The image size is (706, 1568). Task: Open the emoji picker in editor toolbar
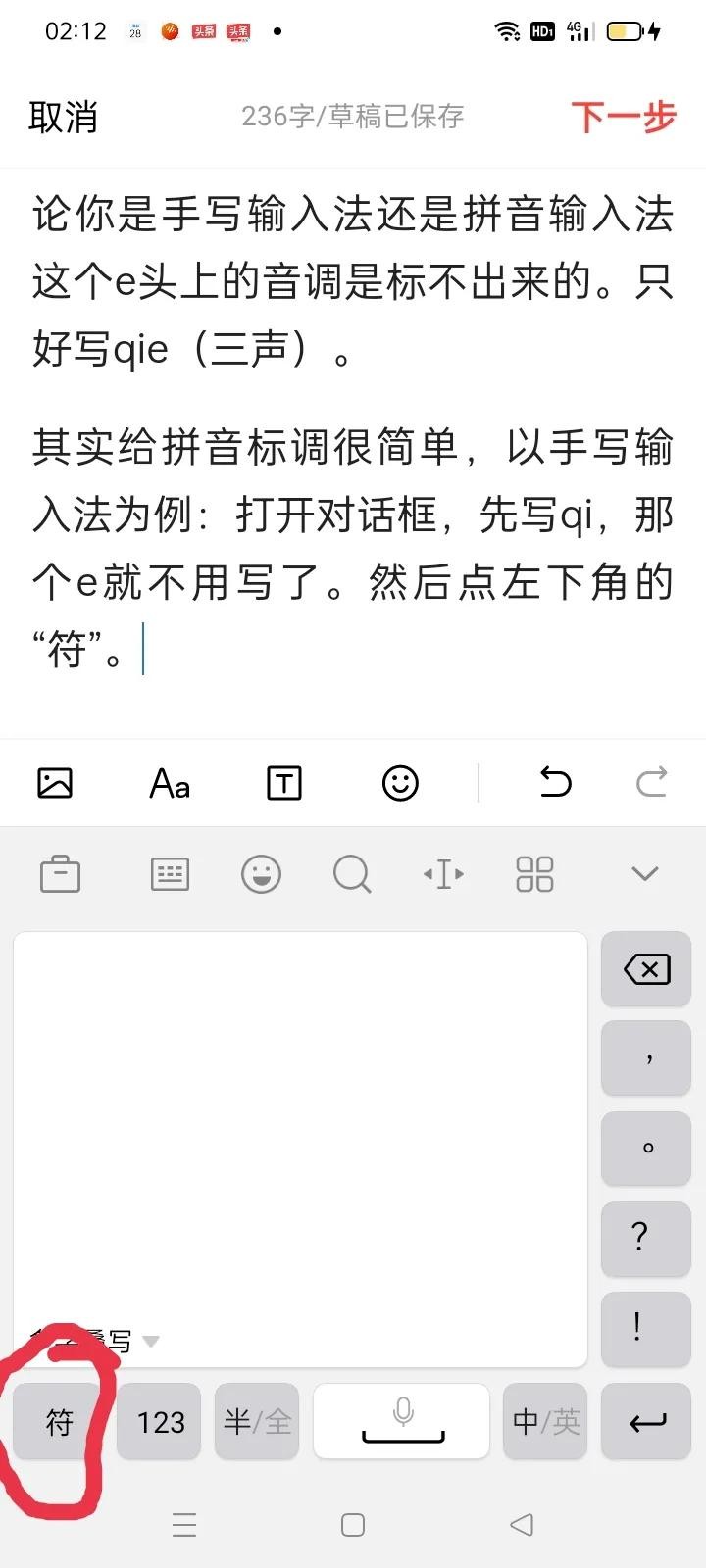400,783
